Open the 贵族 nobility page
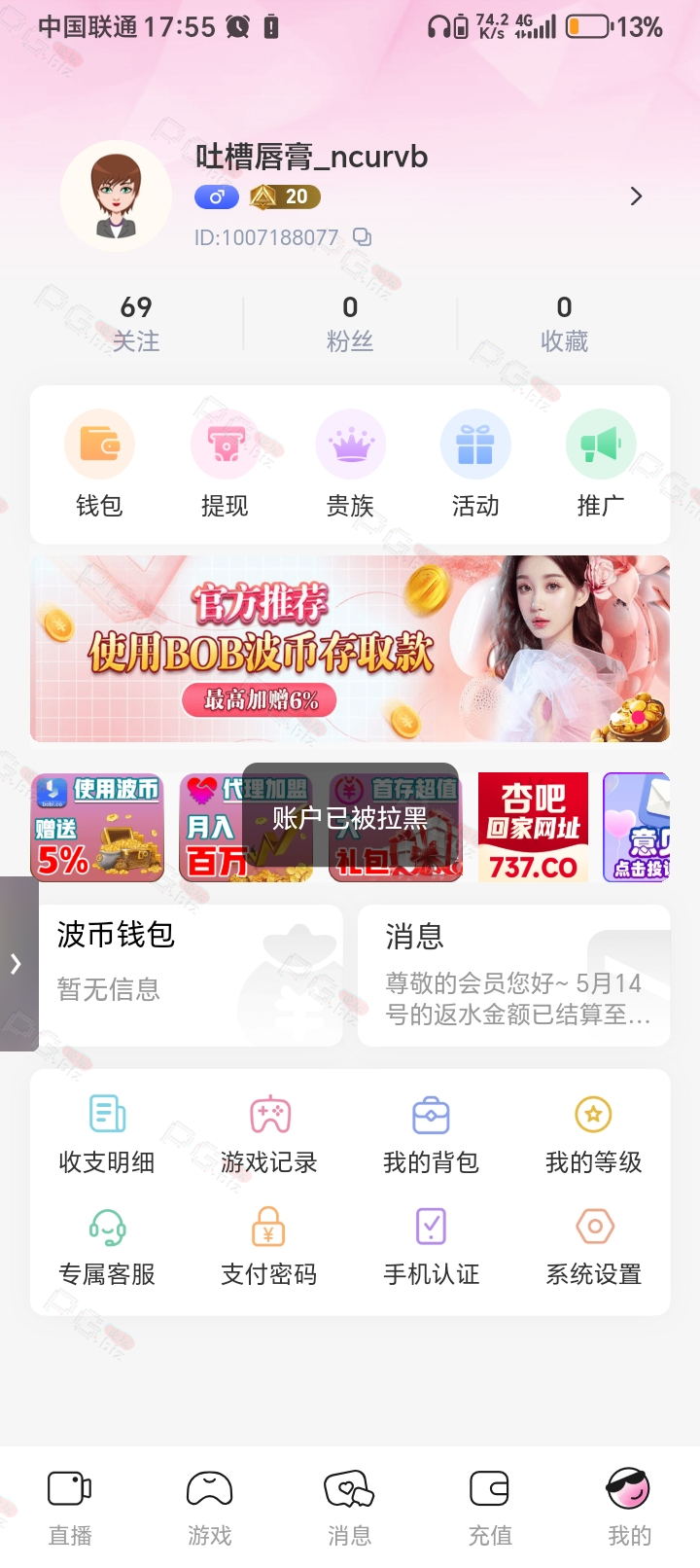The height and width of the screenshot is (1568, 700). tap(350, 465)
